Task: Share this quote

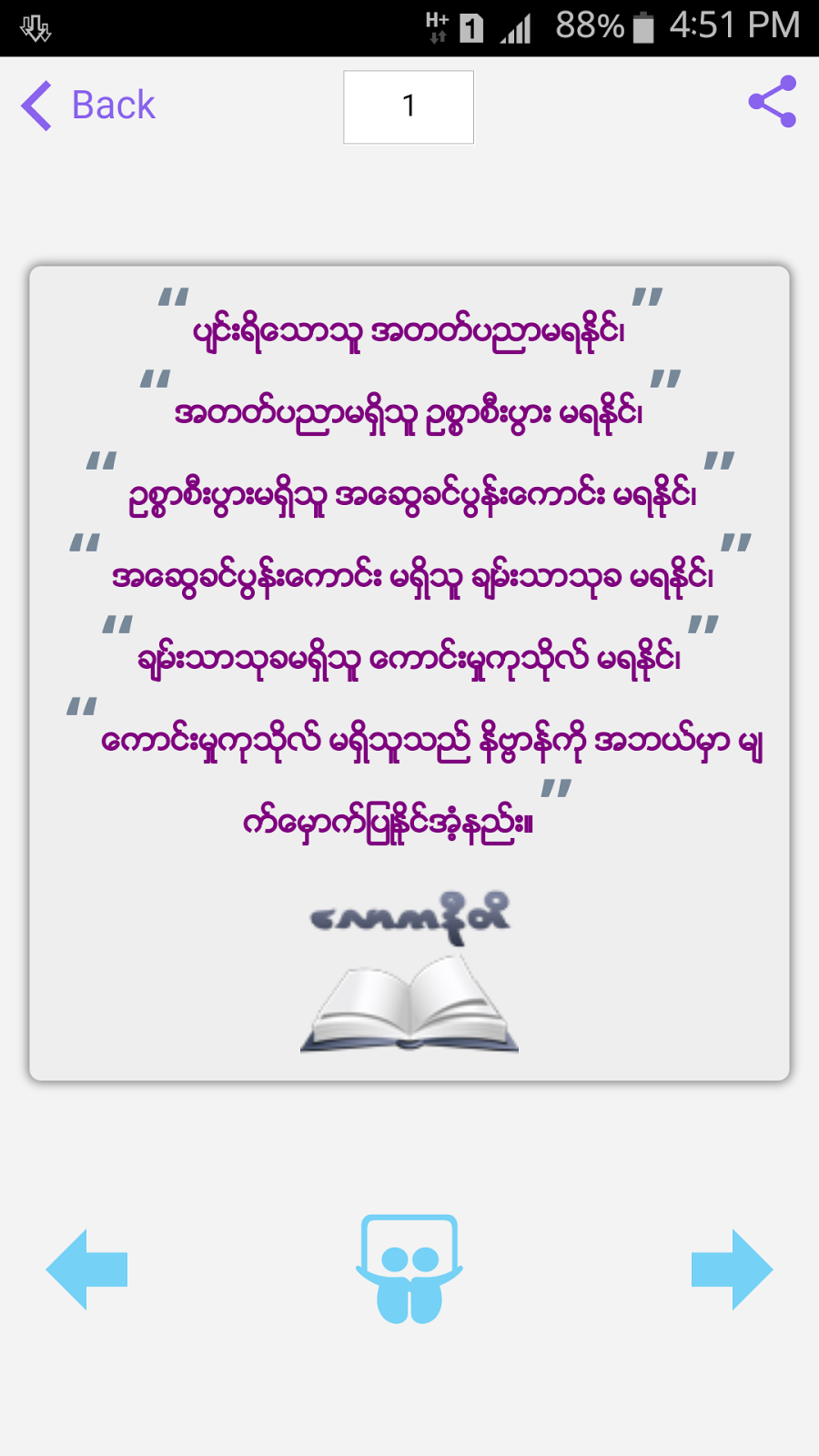Action: tap(772, 102)
